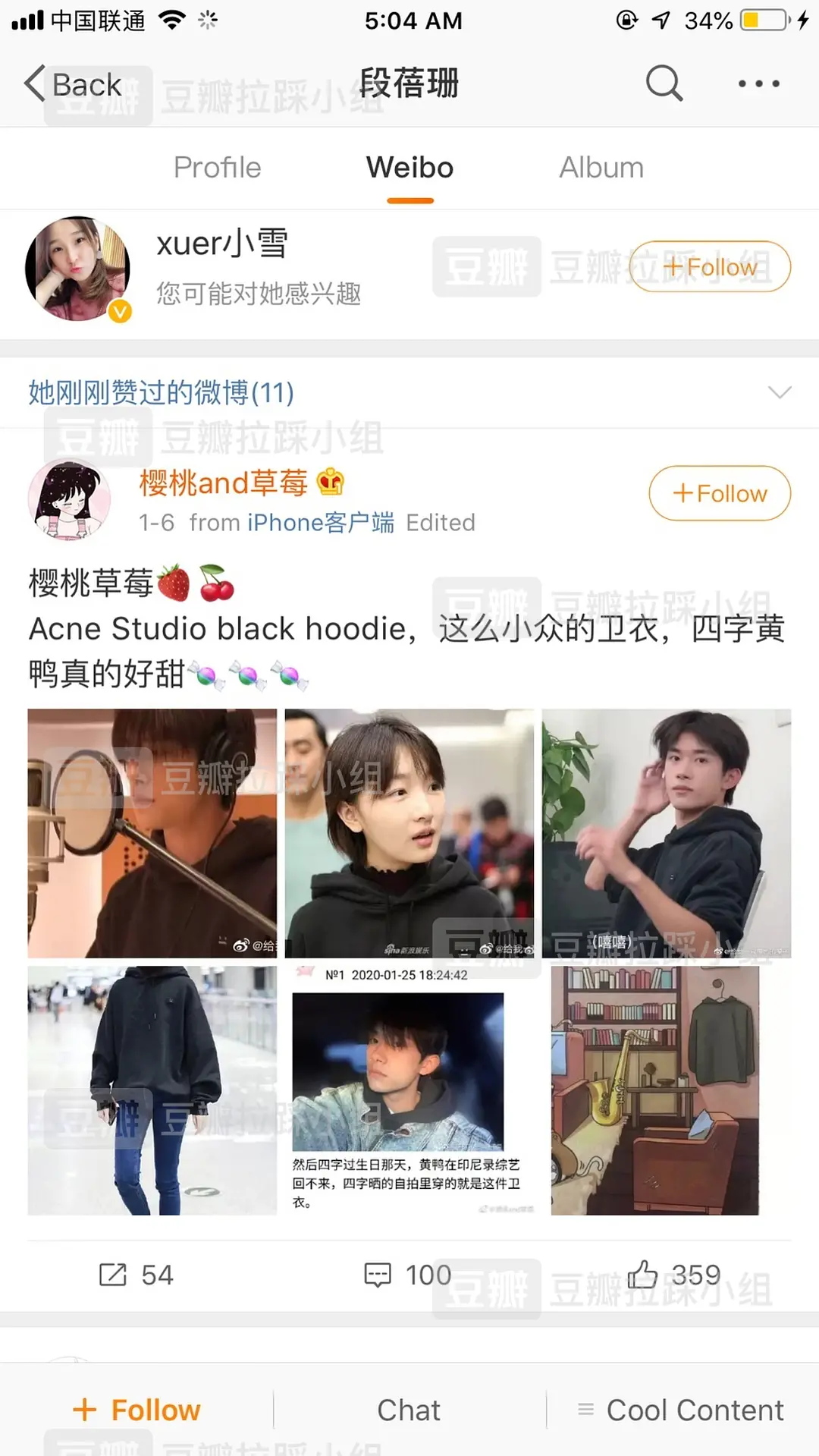Screen dimensions: 819x1456
Task: Open search on this profile
Action: [664, 83]
